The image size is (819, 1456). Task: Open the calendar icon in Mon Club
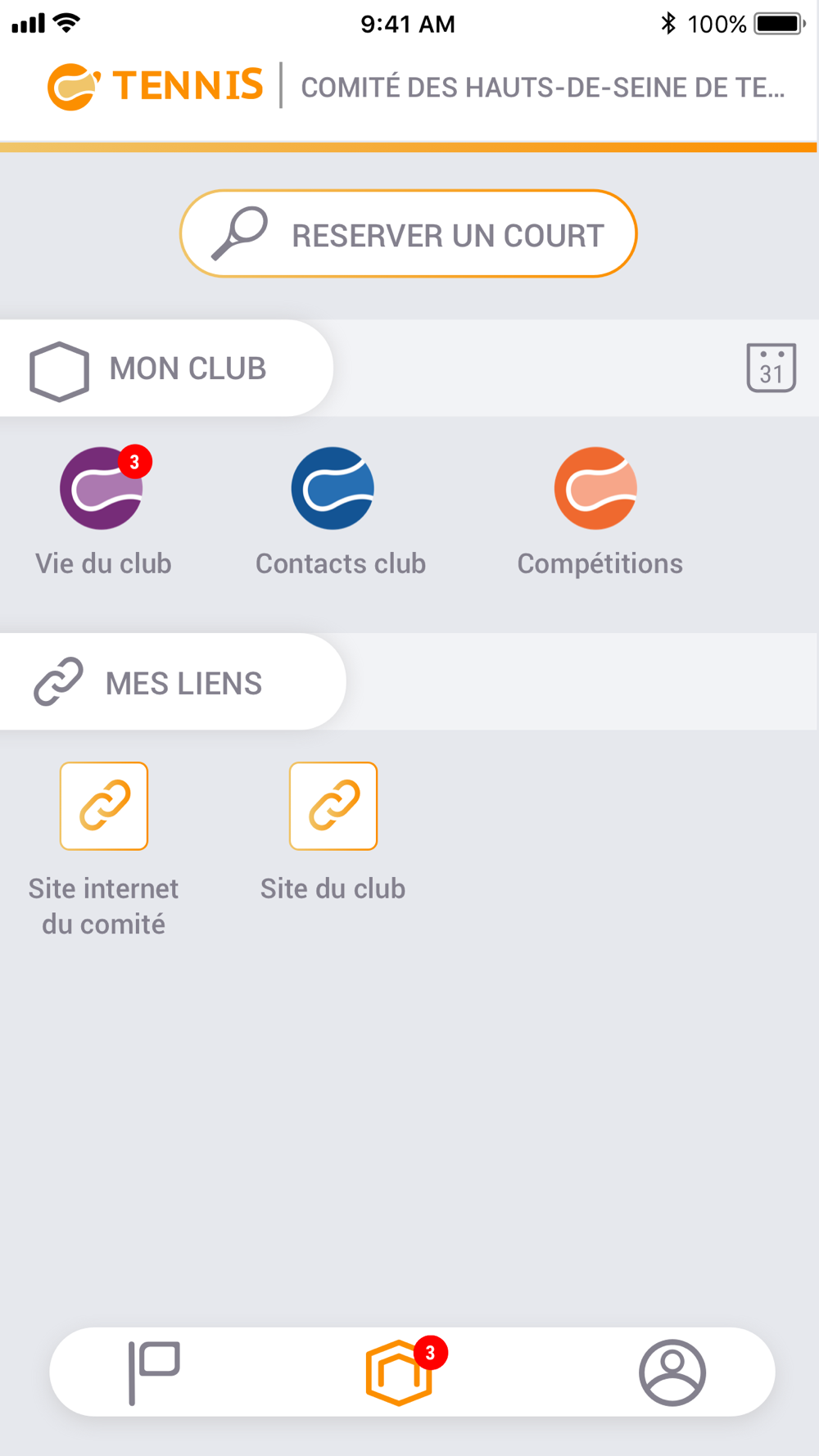[x=771, y=368]
